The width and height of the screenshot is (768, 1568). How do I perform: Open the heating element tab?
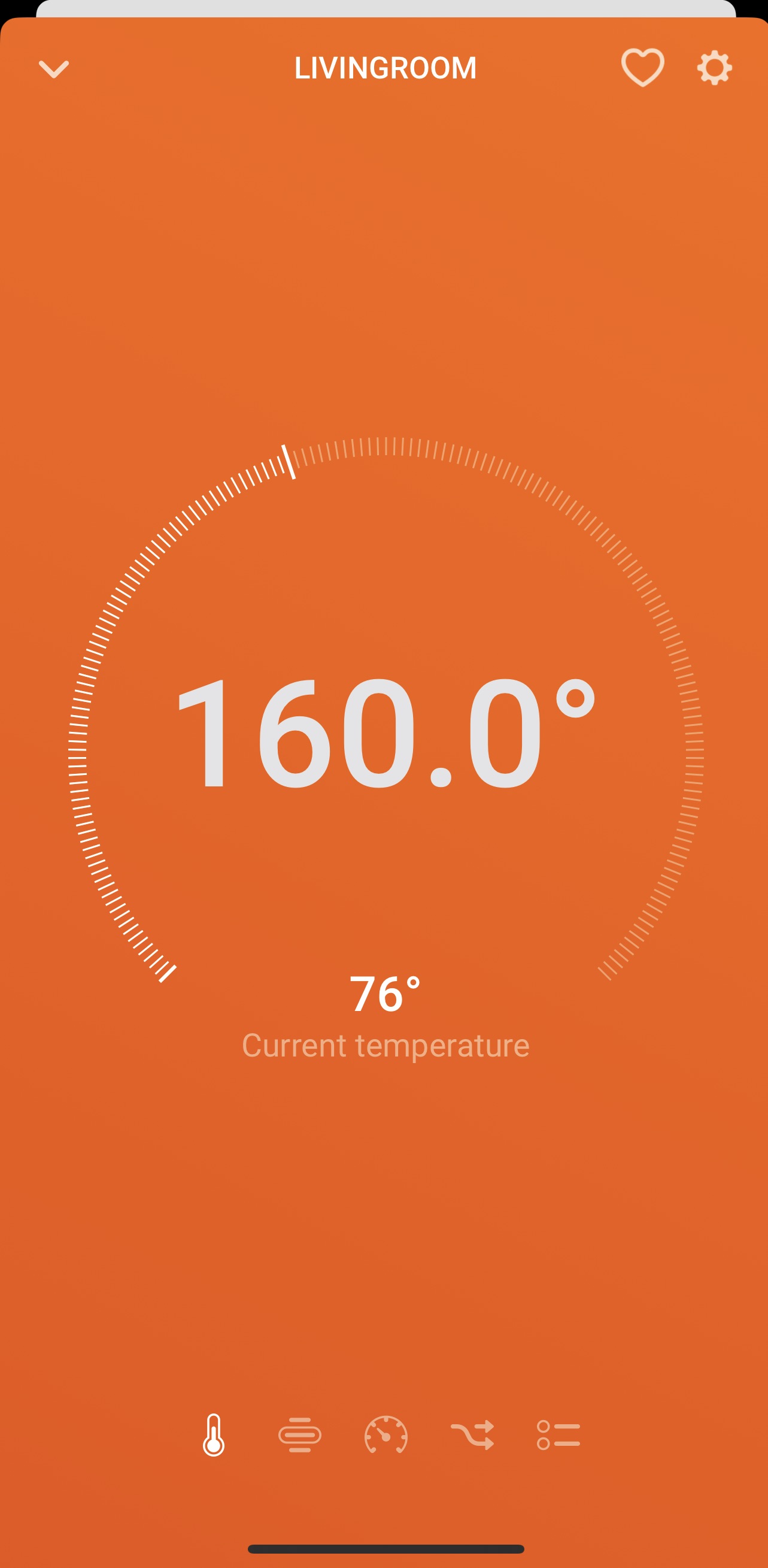click(x=299, y=1434)
